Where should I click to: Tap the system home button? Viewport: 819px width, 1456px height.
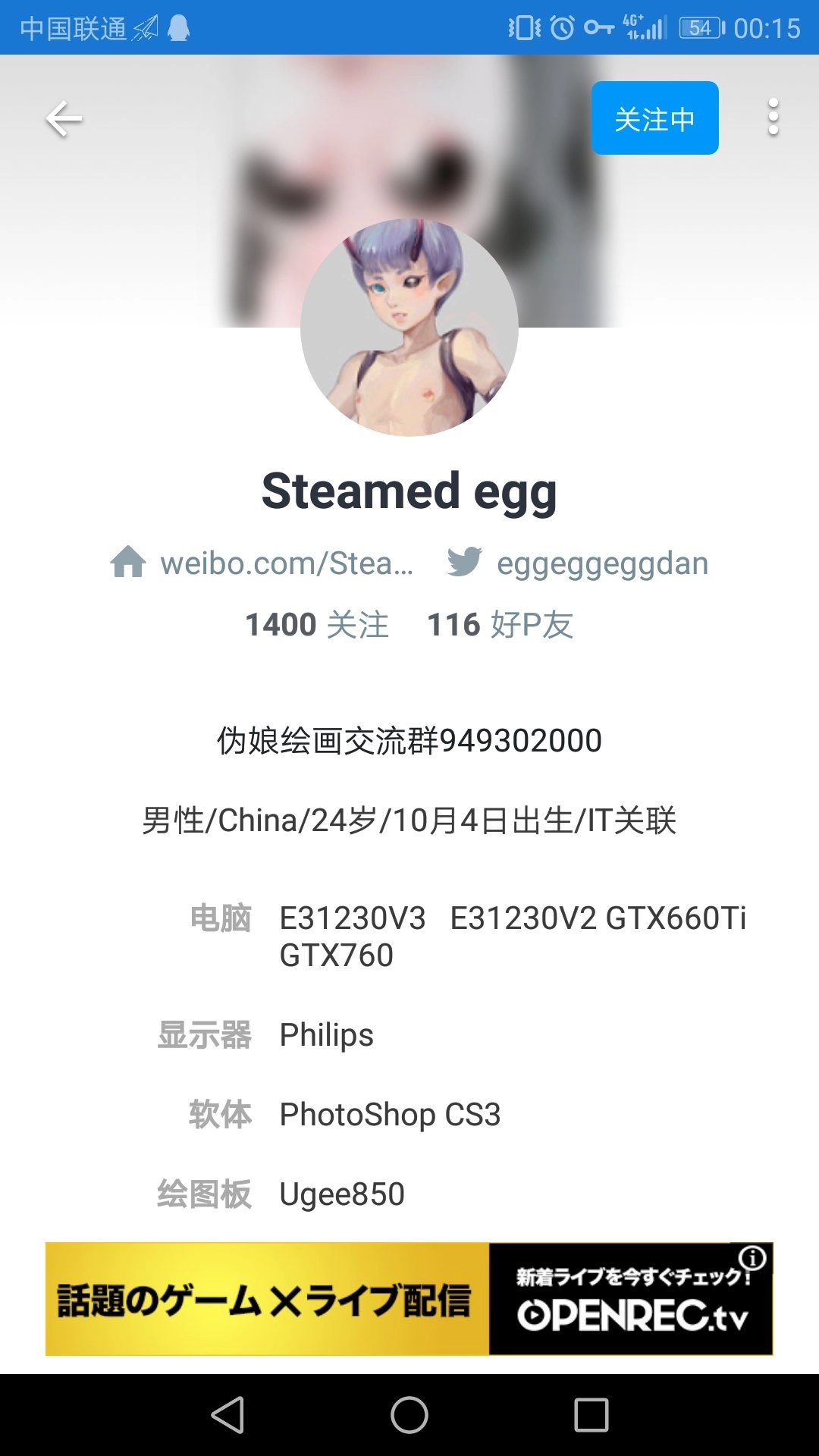(409, 1415)
